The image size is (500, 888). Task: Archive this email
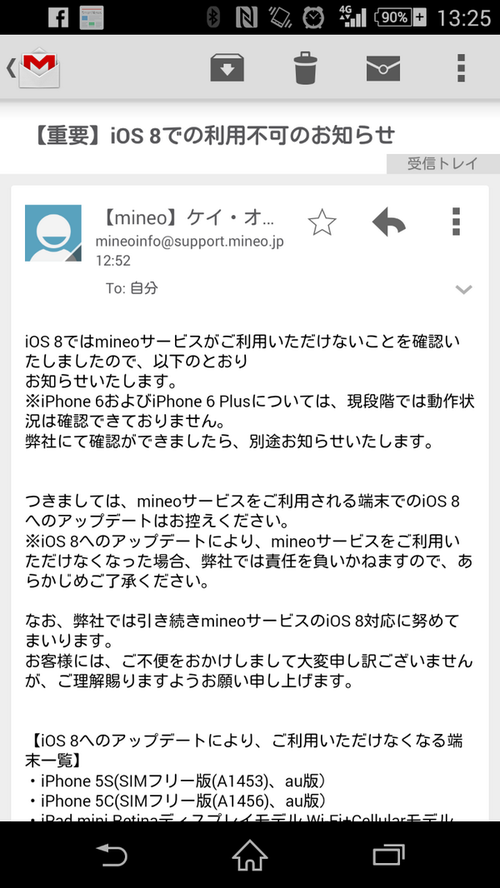pyautogui.click(x=227, y=68)
